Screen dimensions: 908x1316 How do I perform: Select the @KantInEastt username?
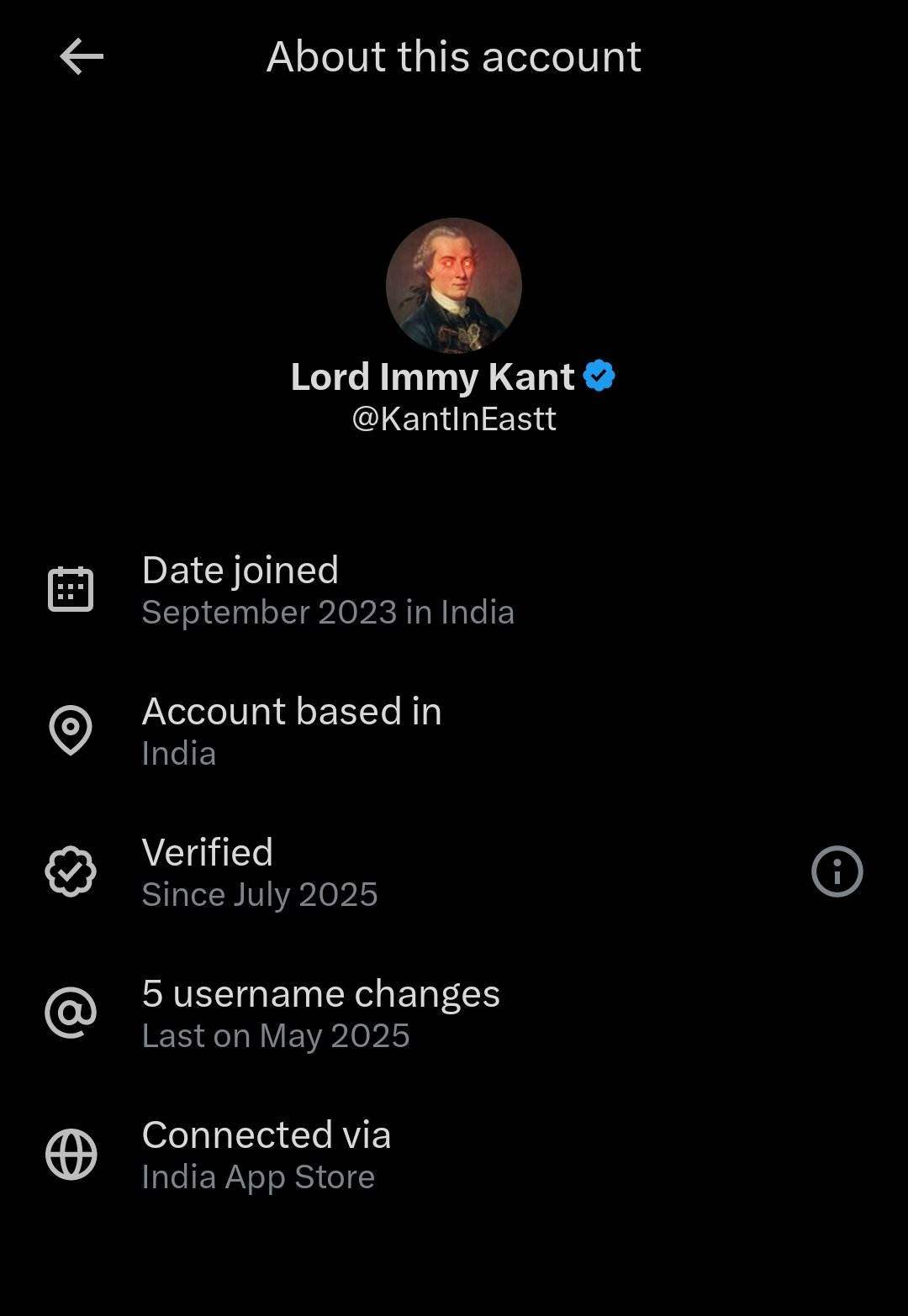click(x=454, y=418)
